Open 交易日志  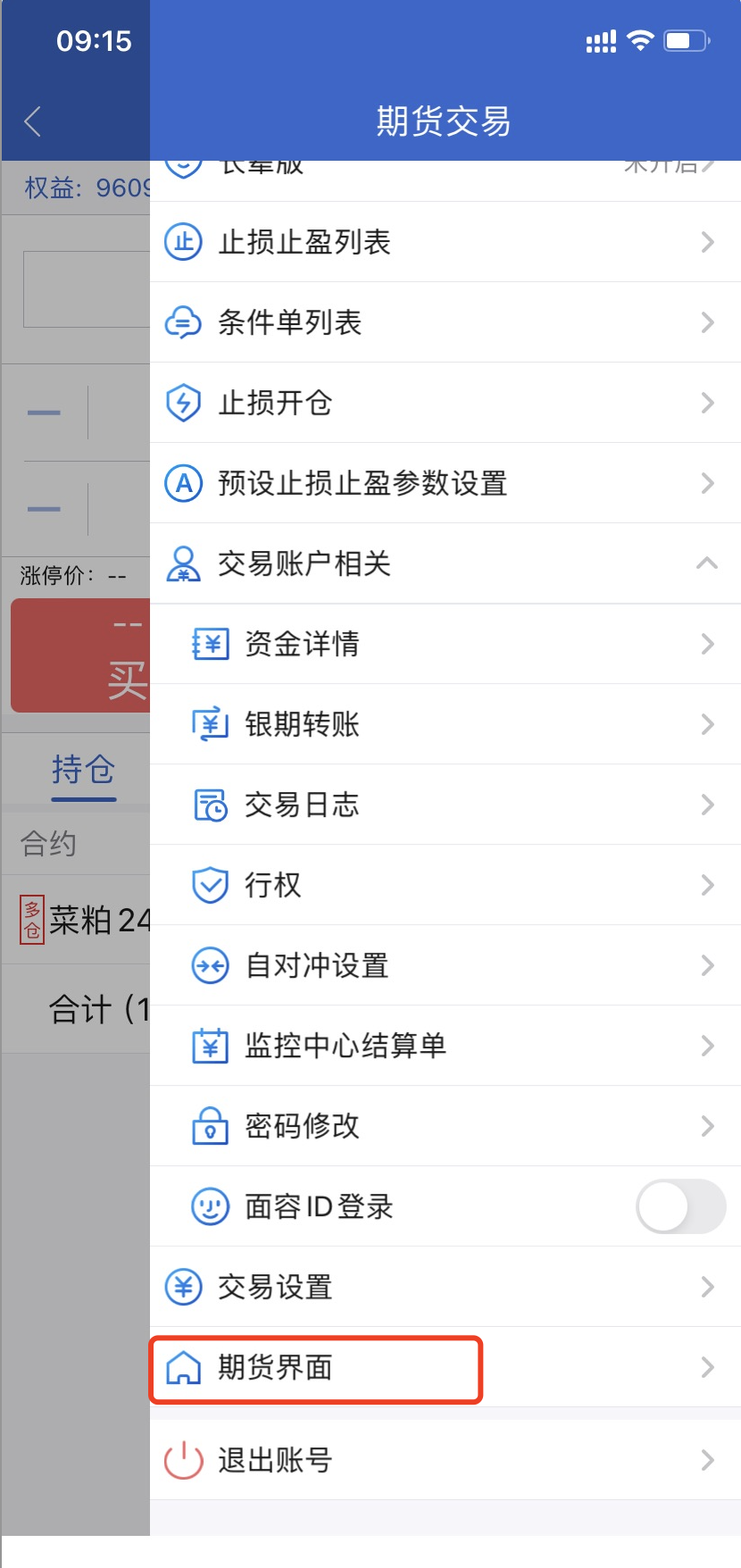click(x=445, y=805)
